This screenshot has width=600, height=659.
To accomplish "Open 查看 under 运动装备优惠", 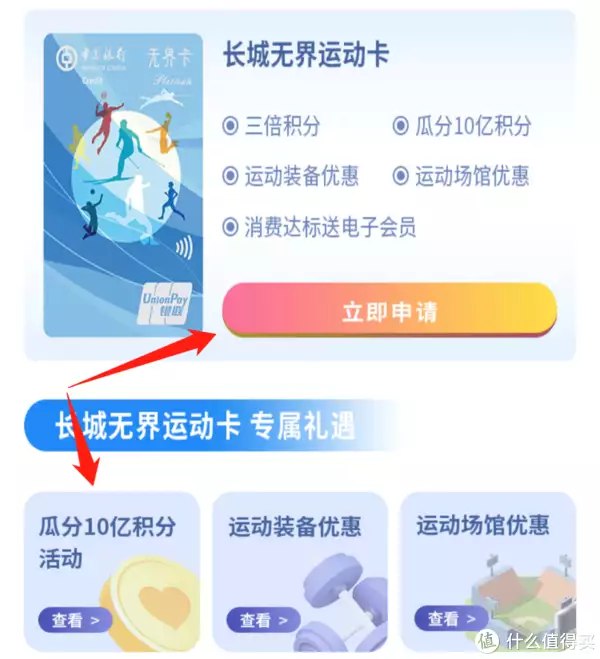I will [x=263, y=620].
